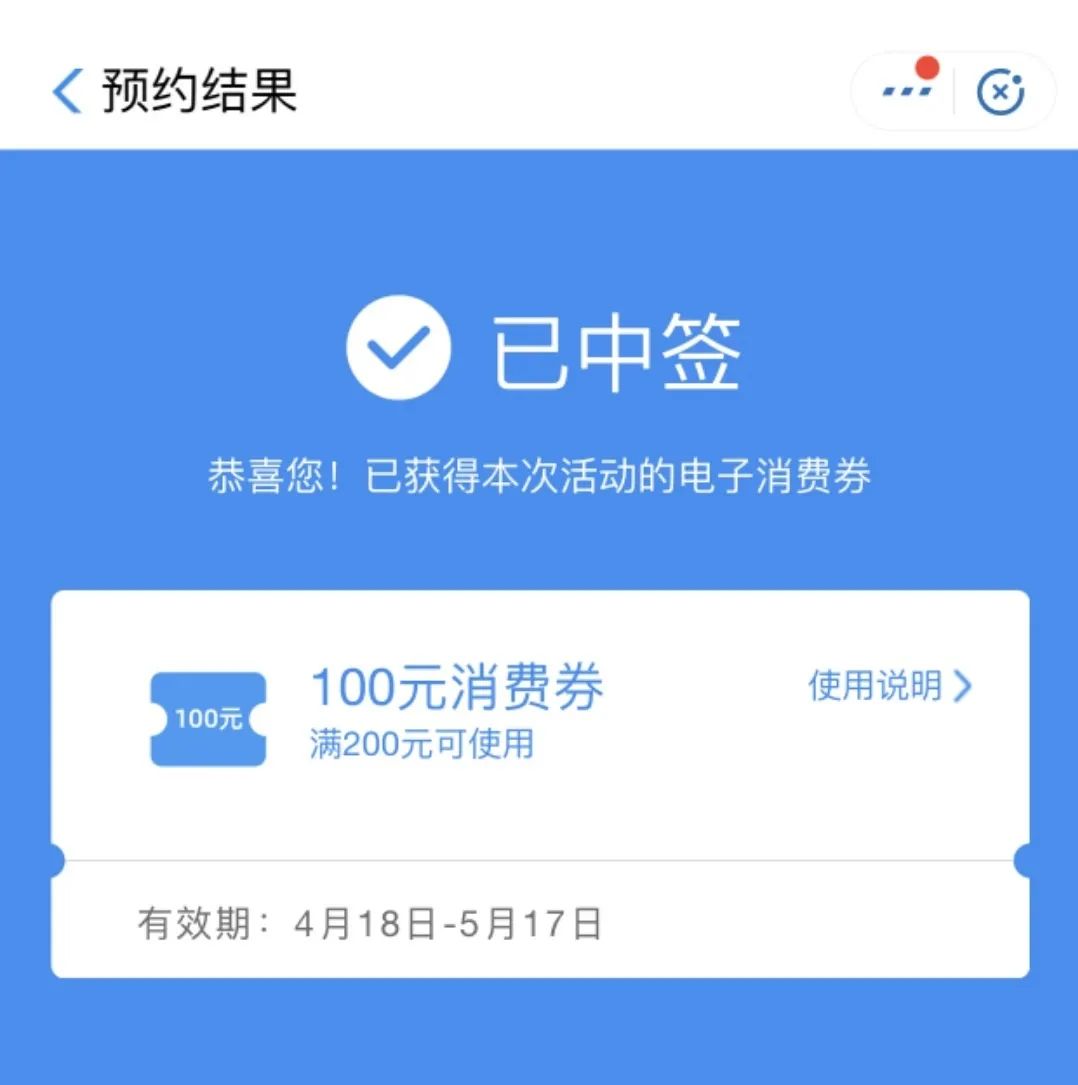The height and width of the screenshot is (1085, 1078).
Task: Open the mini program more-options menu
Action: 906,92
